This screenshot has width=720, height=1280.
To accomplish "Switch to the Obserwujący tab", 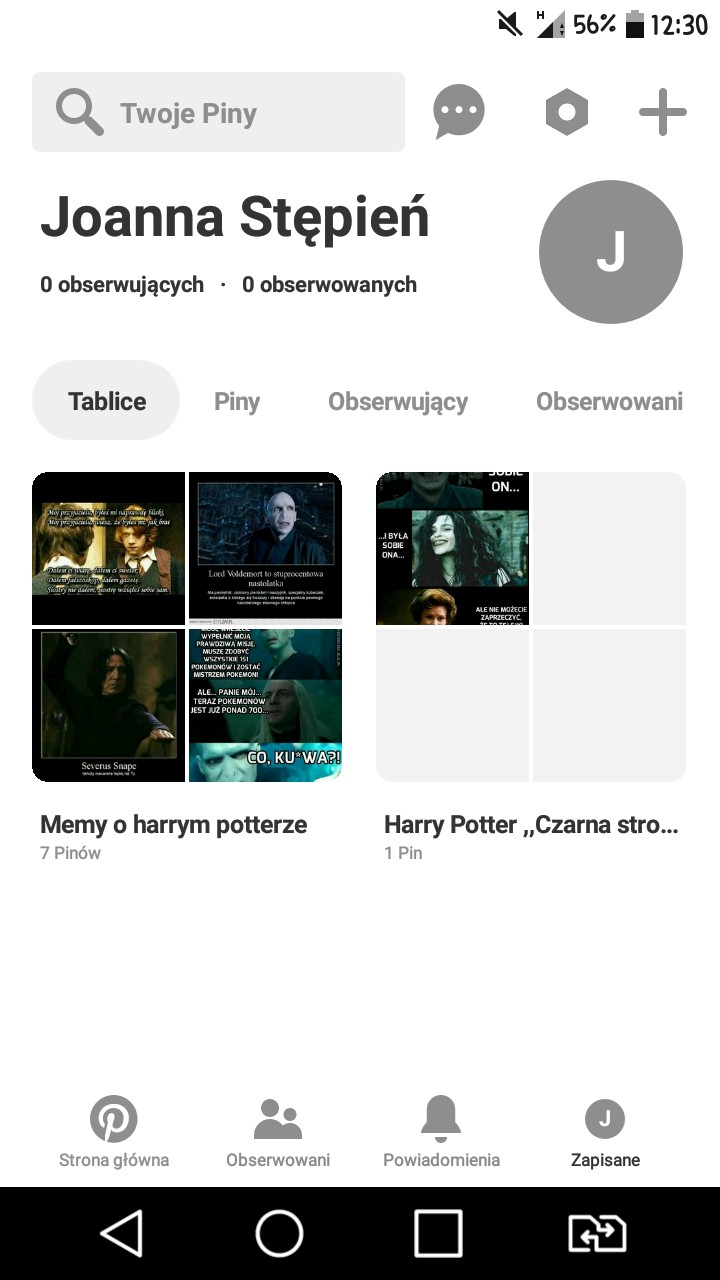I will pos(398,401).
